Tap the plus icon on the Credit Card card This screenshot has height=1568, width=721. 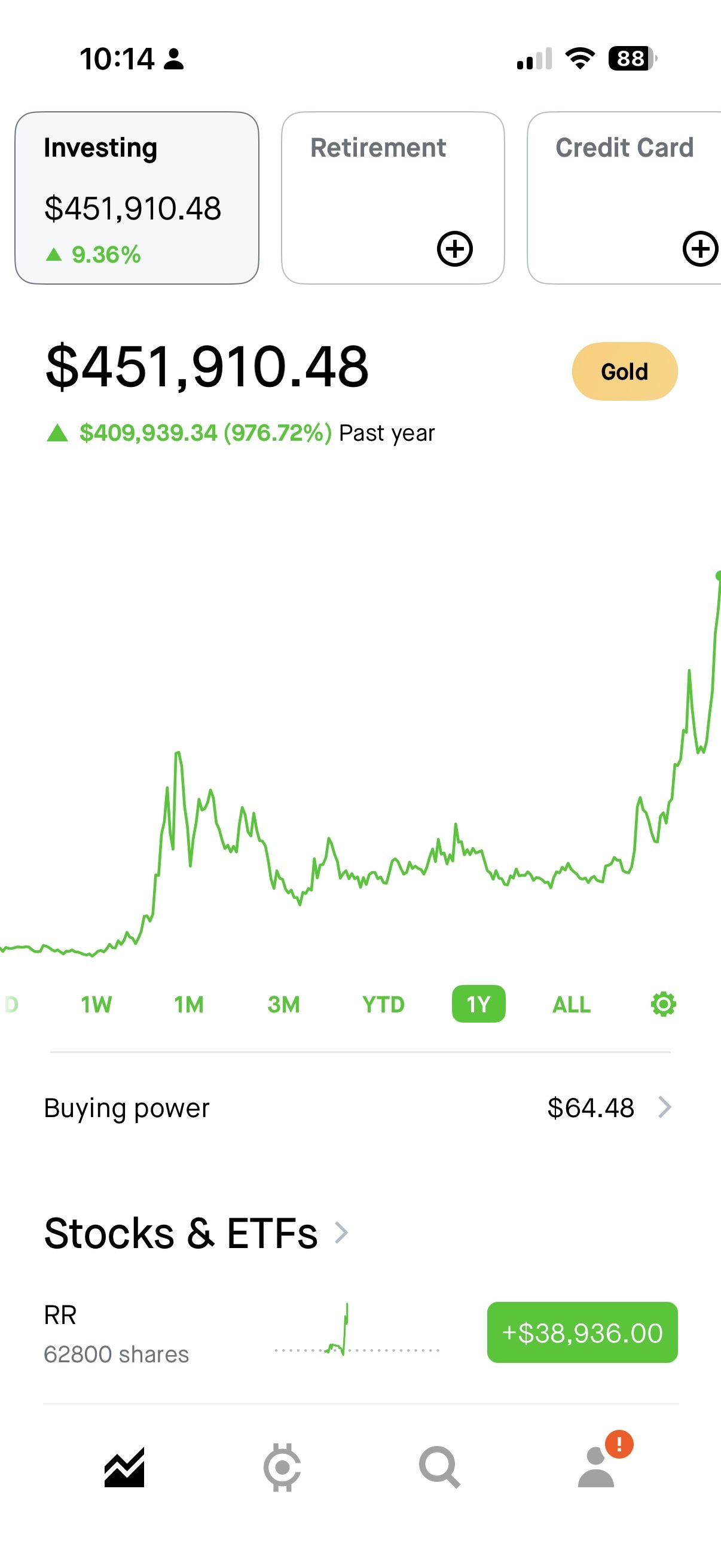click(x=701, y=248)
